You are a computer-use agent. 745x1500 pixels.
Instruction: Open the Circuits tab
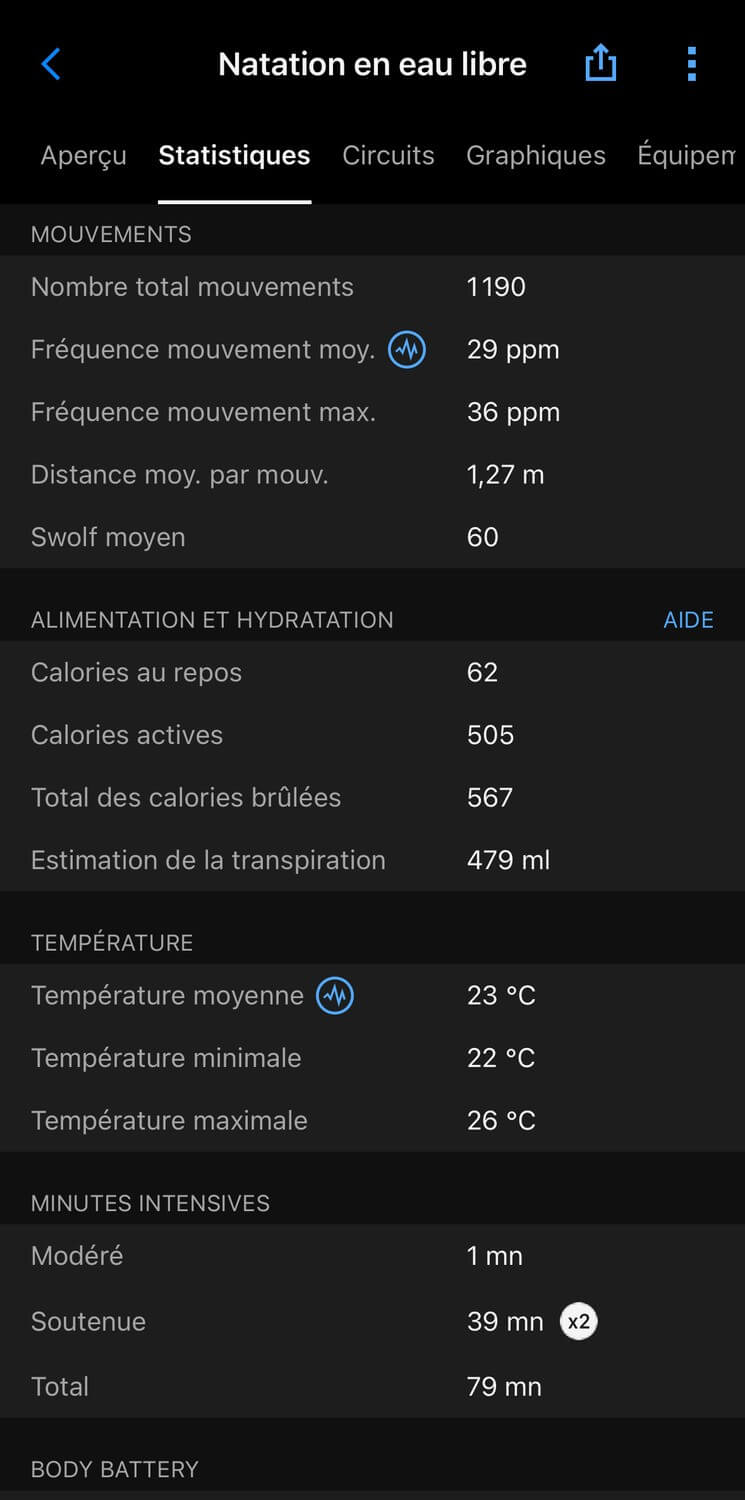pos(388,155)
